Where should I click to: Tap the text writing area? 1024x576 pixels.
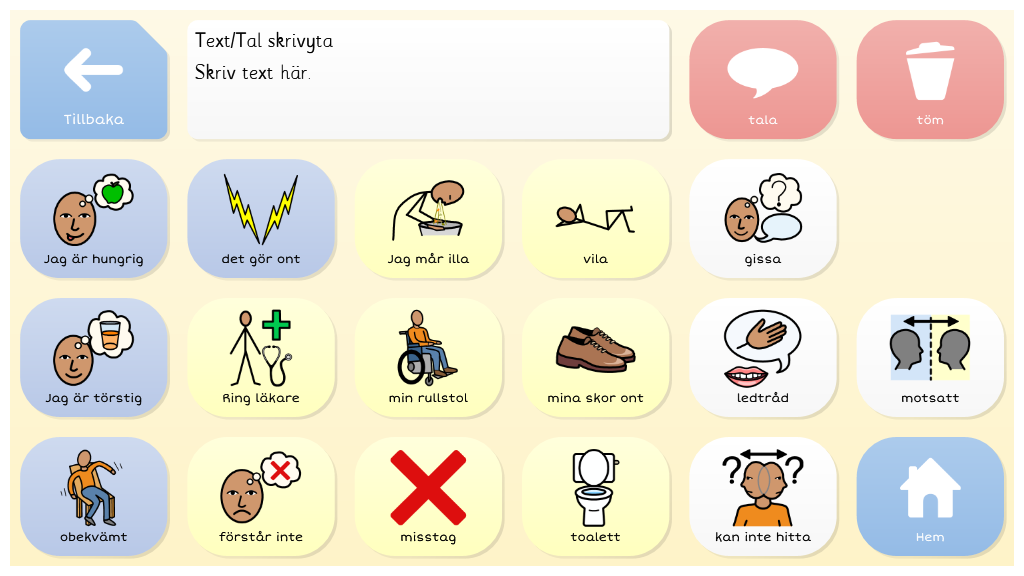tap(428, 80)
